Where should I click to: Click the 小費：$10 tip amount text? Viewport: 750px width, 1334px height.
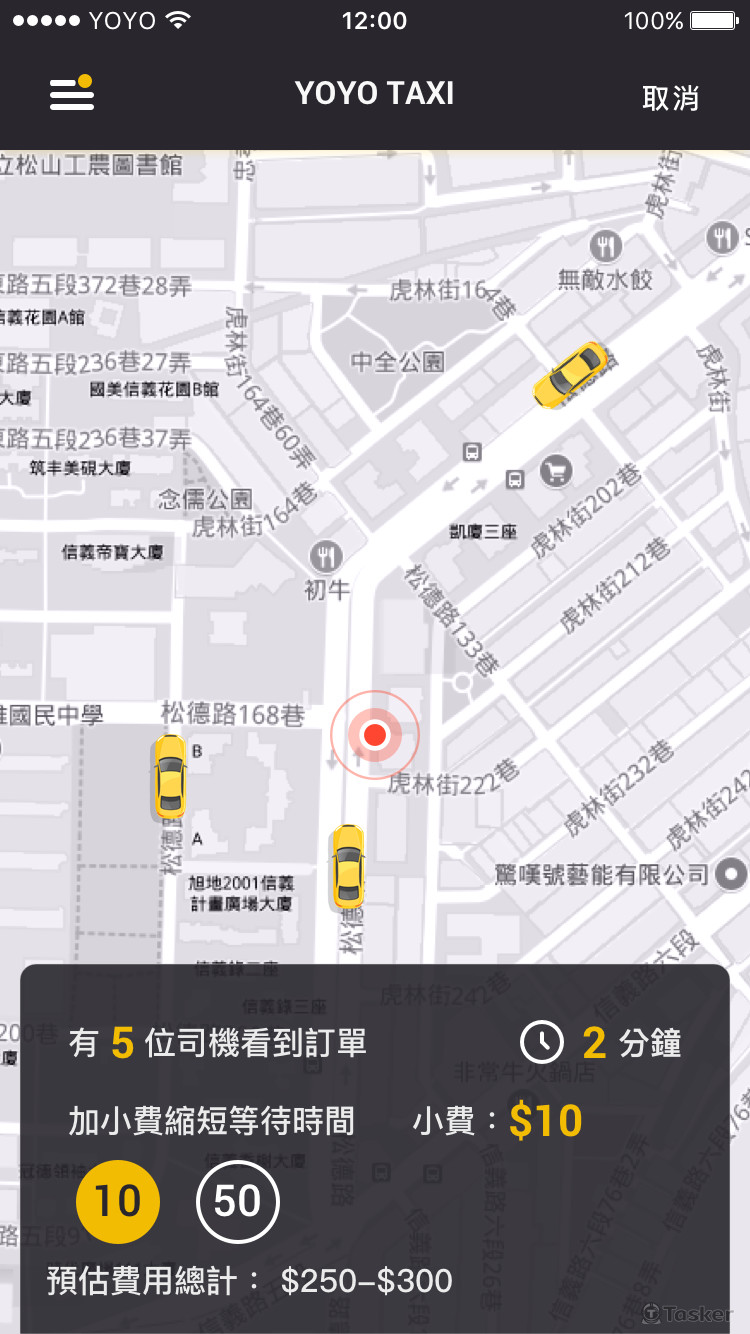click(x=500, y=1121)
